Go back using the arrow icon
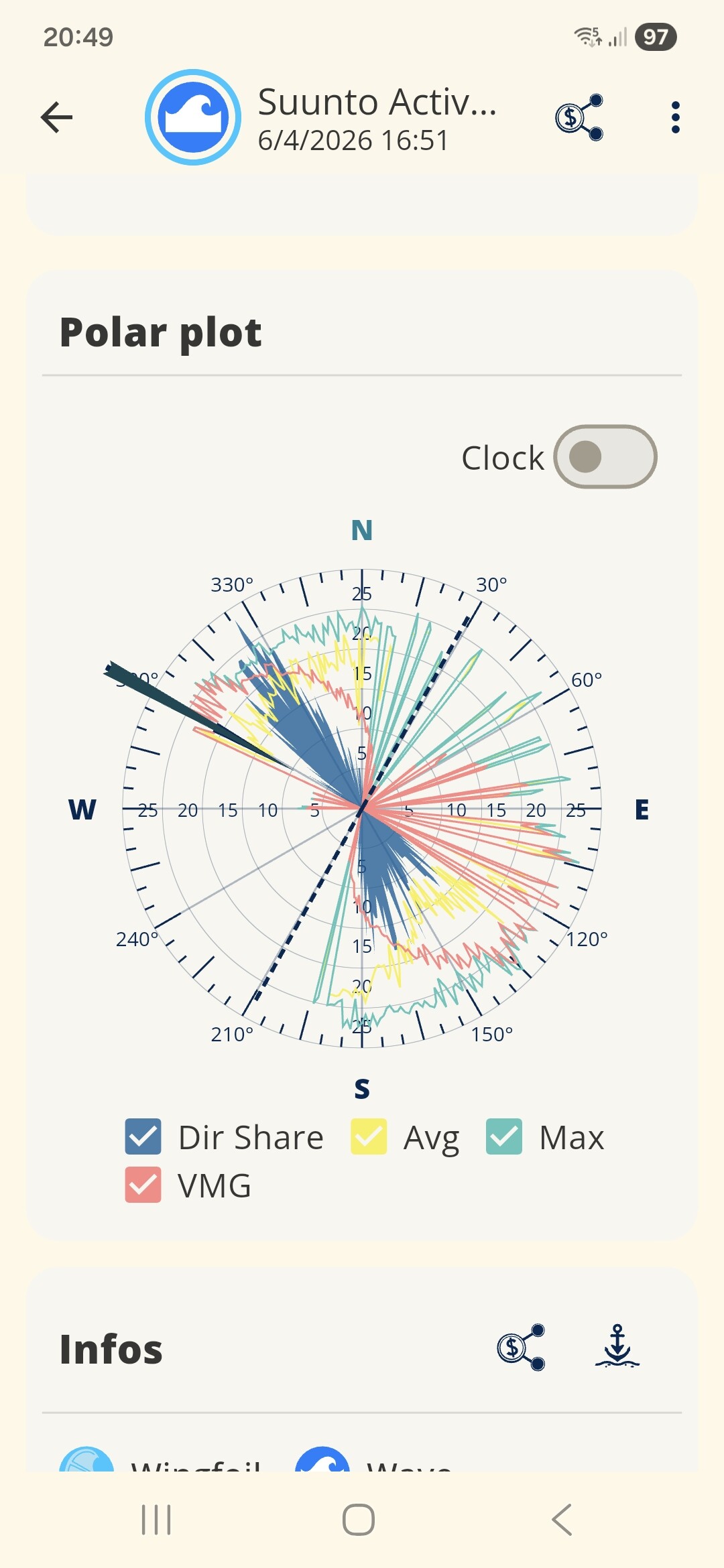Viewport: 724px width, 1568px height. tap(57, 118)
